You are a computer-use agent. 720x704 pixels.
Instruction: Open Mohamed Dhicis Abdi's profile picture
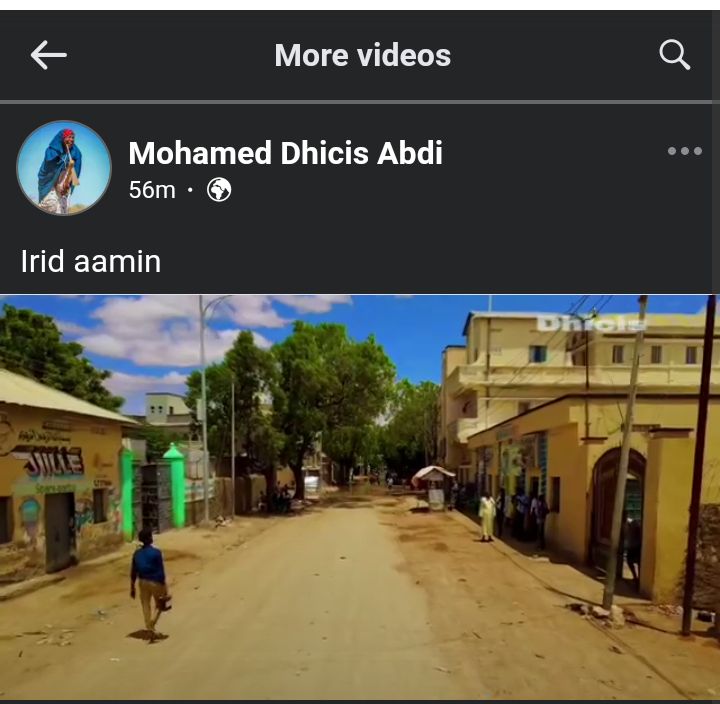[64, 168]
